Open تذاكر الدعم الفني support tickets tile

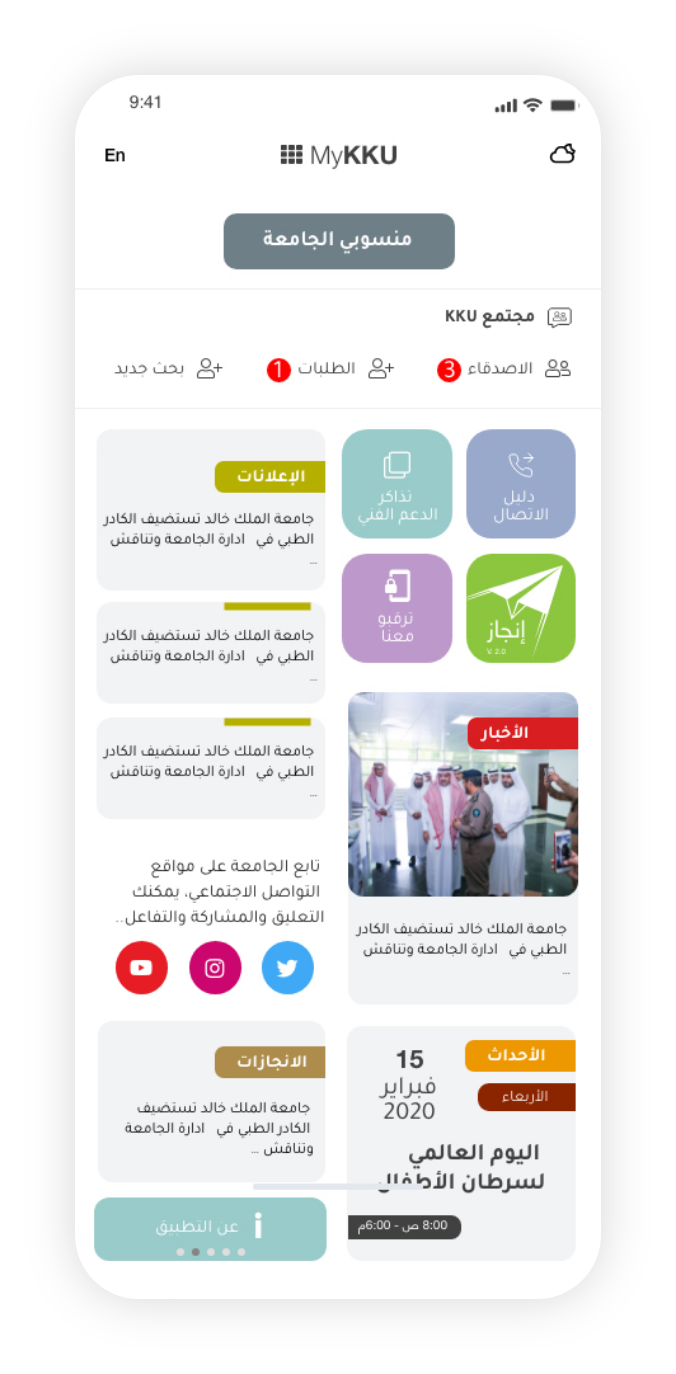(397, 484)
